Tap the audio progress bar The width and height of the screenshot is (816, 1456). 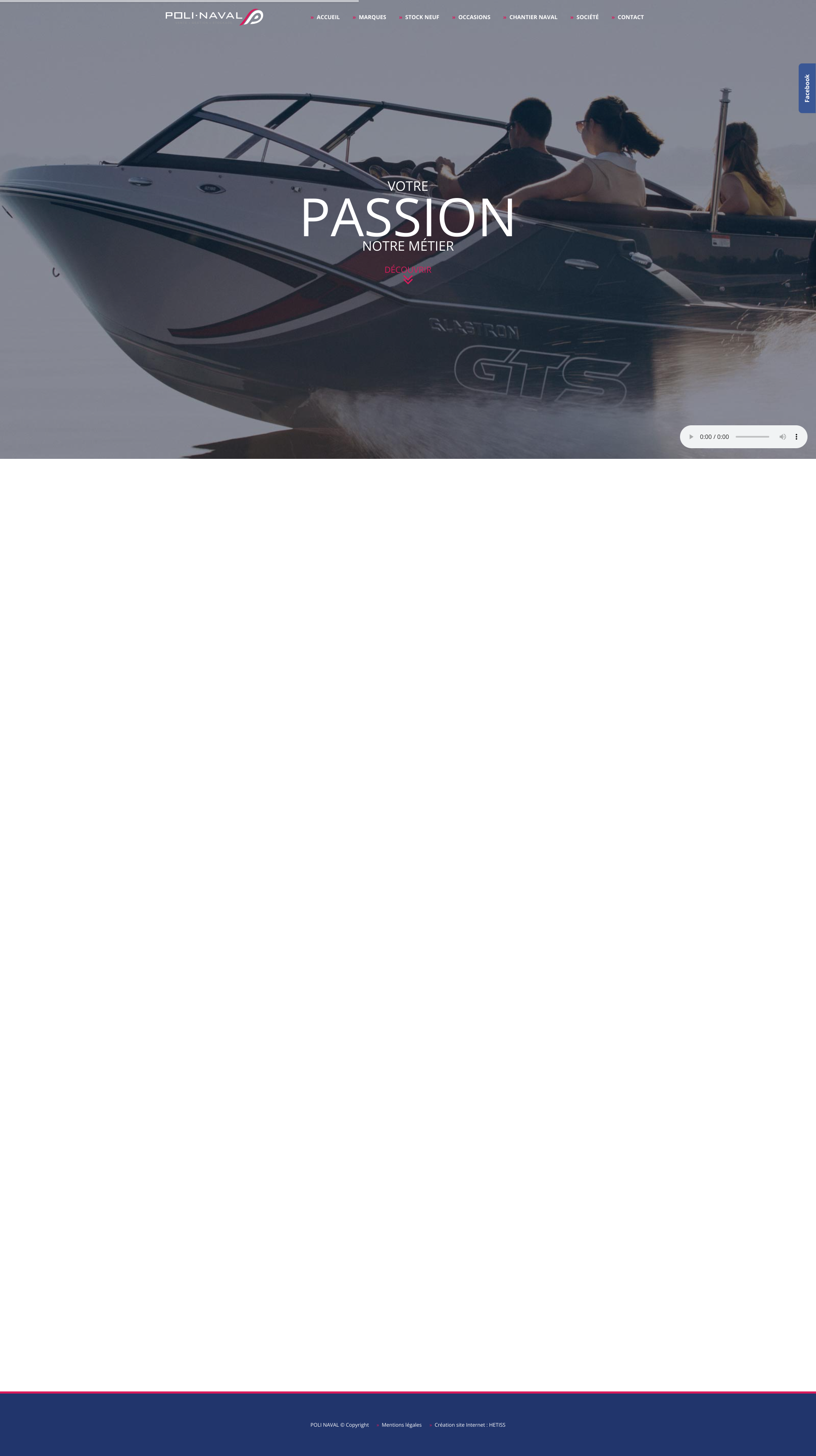[x=752, y=437]
